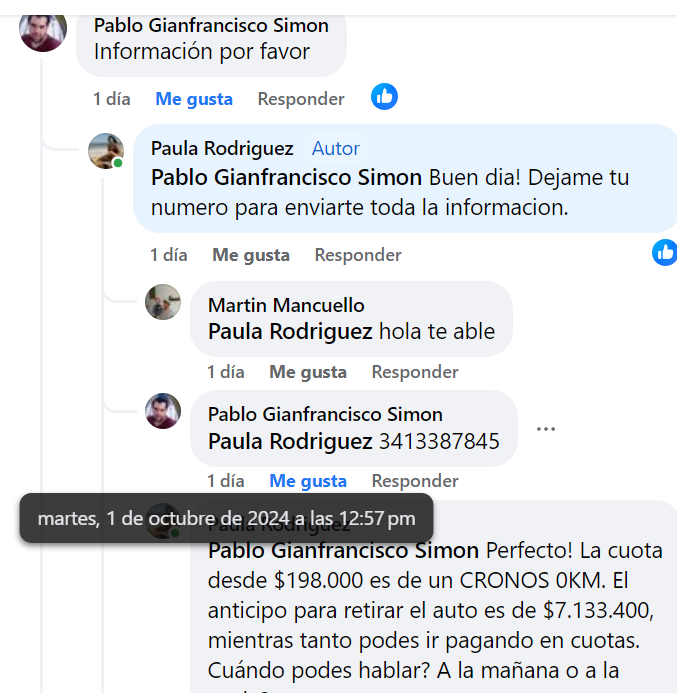View Pablo Gianfrancisco Simon's profile picture at top
The width and height of the screenshot is (677, 693).
42,27
